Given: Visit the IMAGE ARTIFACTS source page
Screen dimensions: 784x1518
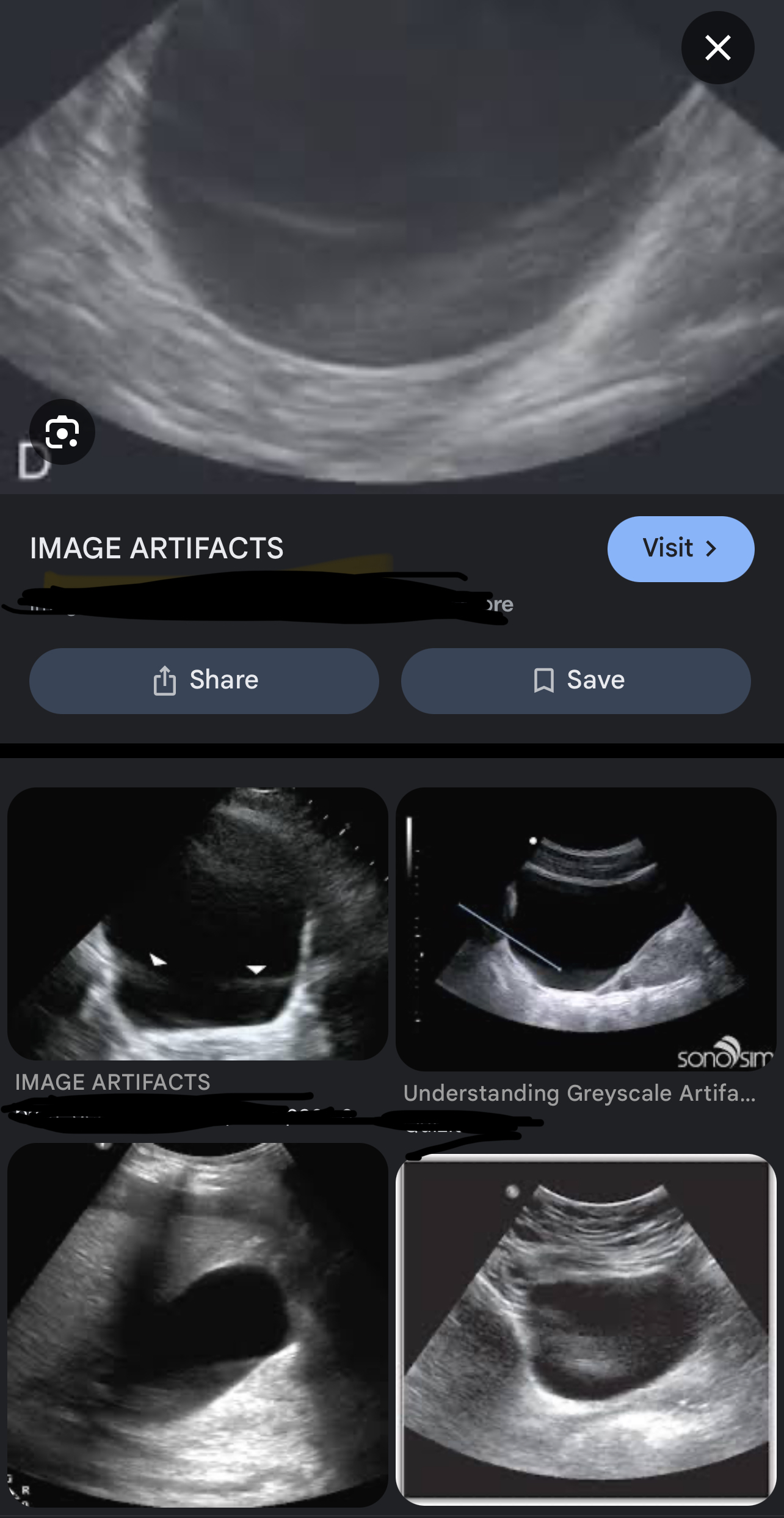Looking at the screenshot, I should coord(680,549).
